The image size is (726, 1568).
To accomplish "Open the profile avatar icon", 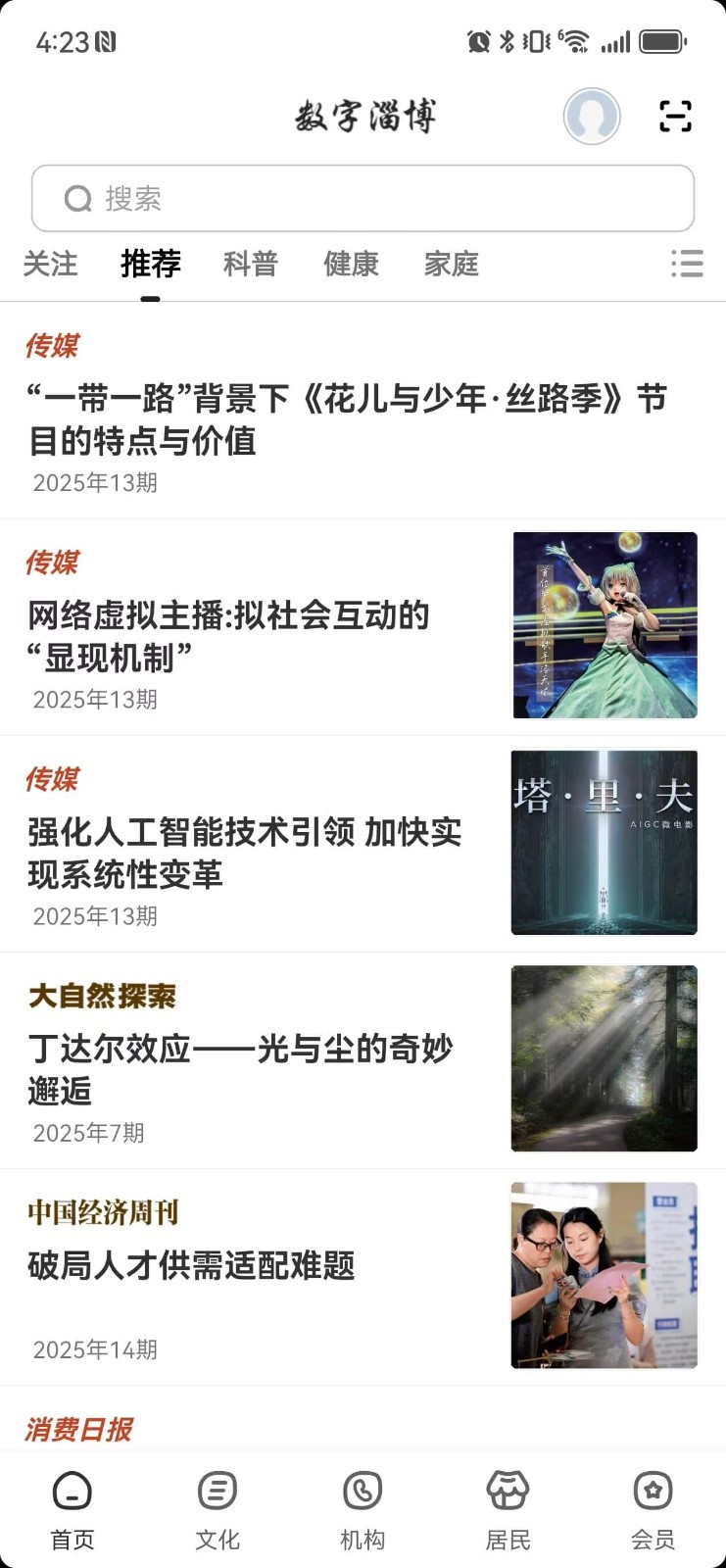I will (x=592, y=117).
